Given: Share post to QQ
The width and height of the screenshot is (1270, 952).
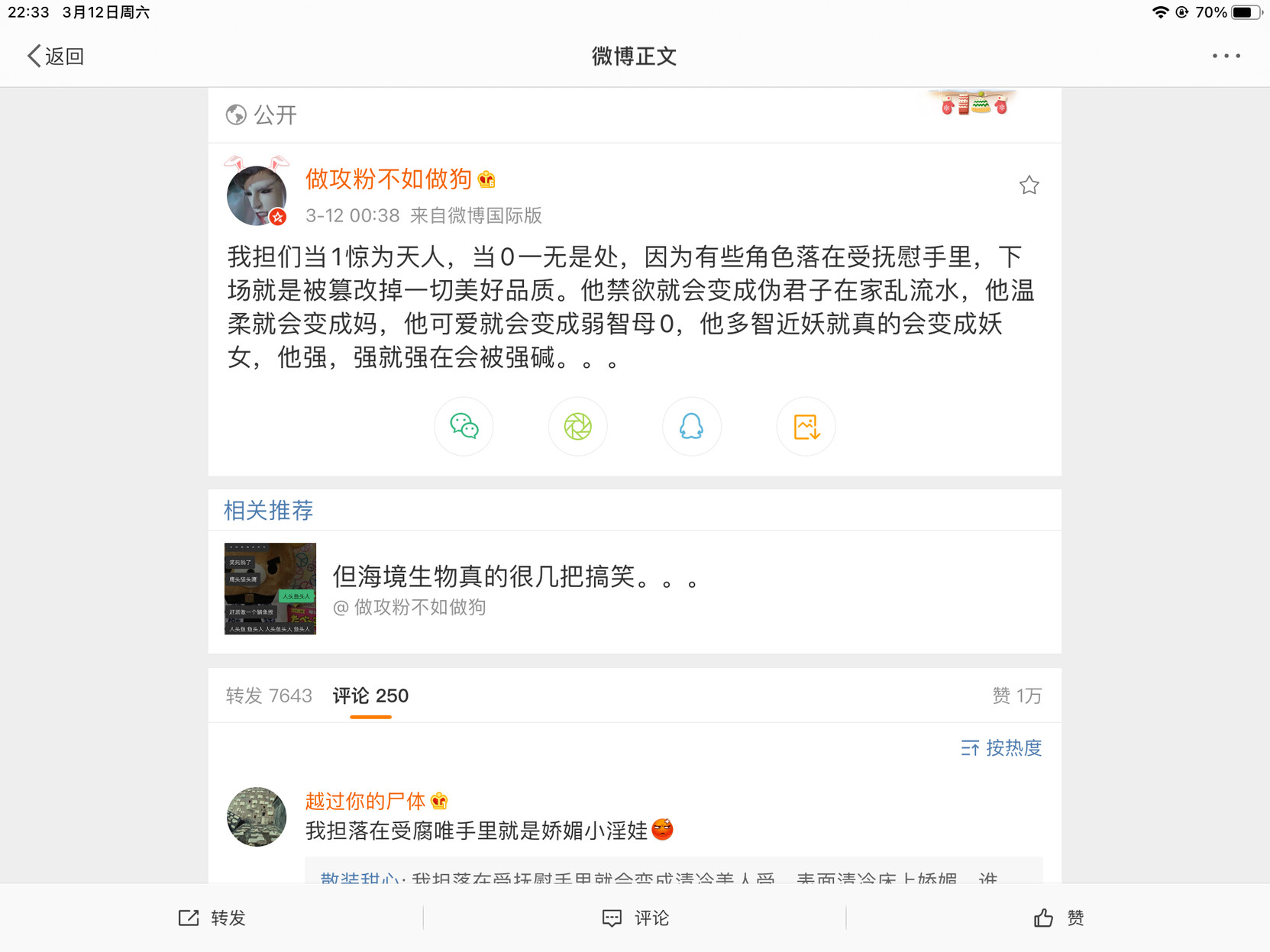Looking at the screenshot, I should pyautogui.click(x=691, y=426).
